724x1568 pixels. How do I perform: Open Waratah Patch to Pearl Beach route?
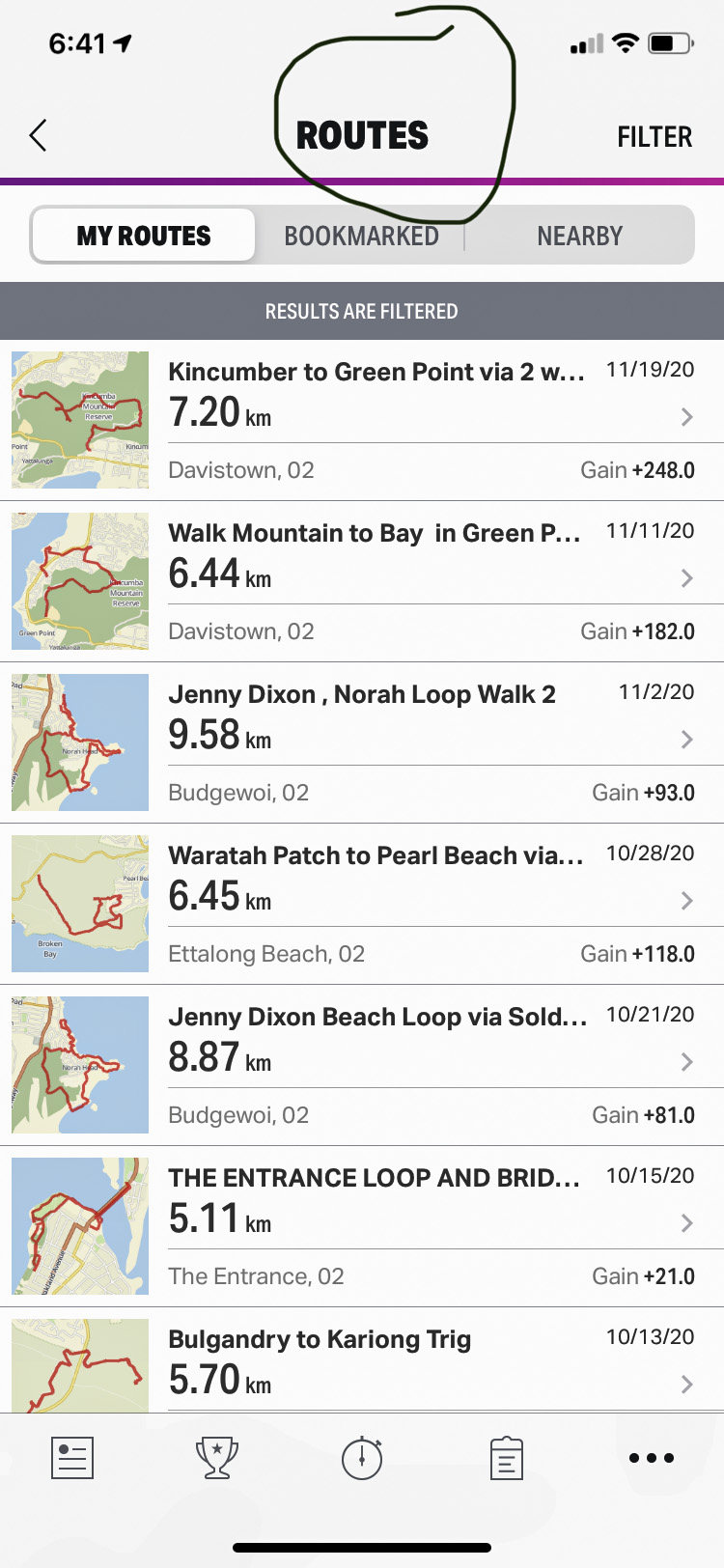(362, 904)
